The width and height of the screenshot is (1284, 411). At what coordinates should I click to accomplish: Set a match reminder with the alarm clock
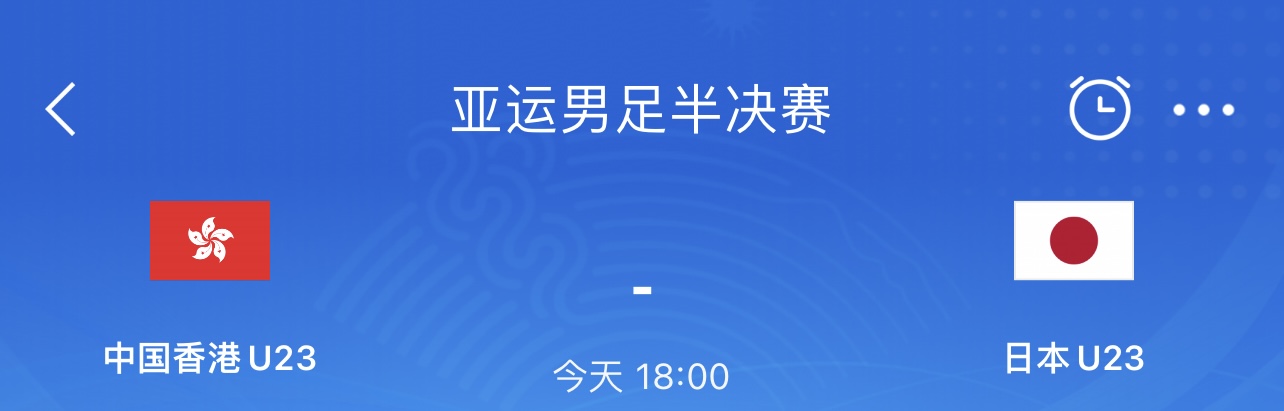[1100, 107]
